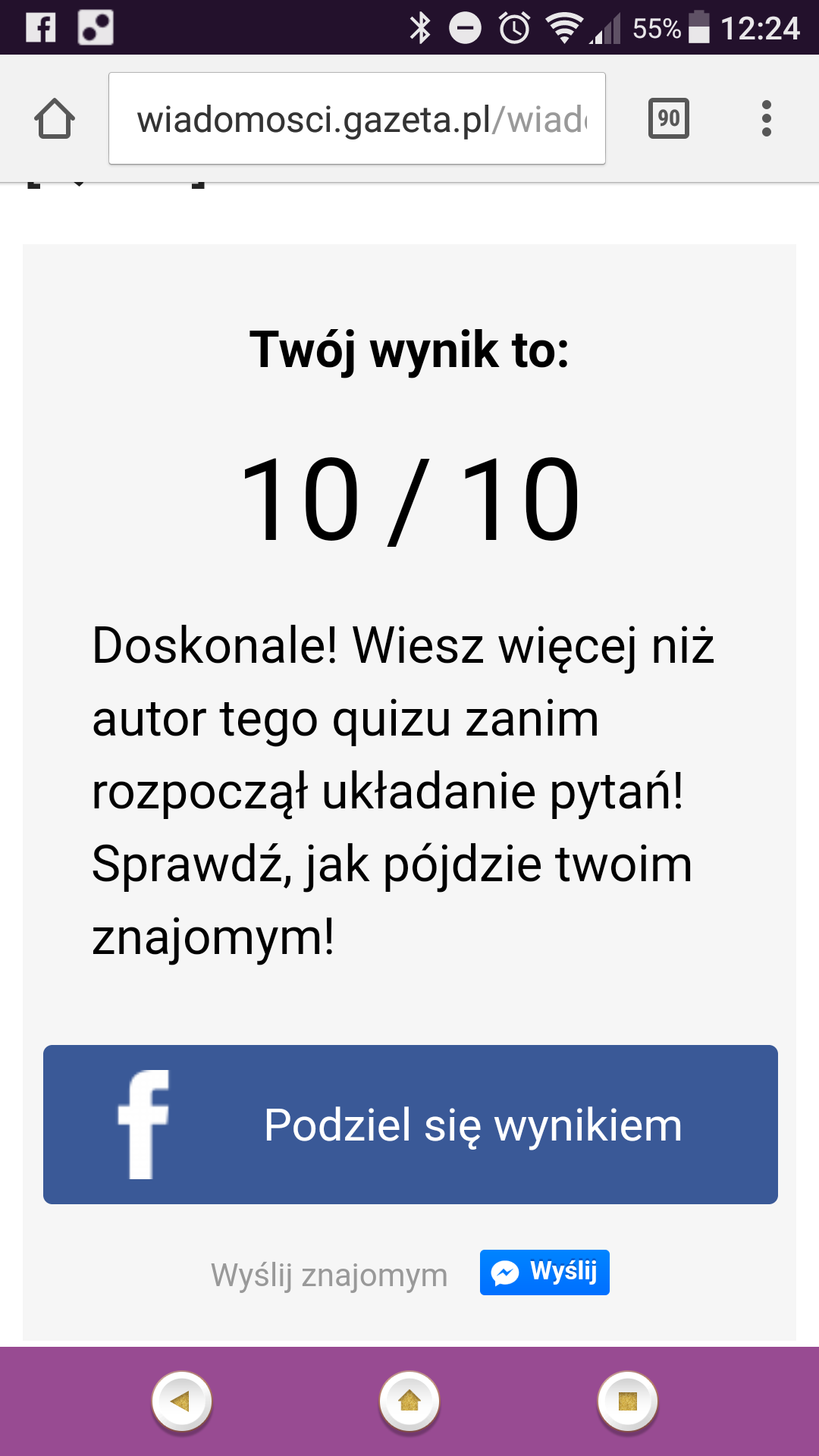819x1456 pixels.
Task: Tap the wiadomosci.gazeta.pl address bar
Action: (356, 119)
